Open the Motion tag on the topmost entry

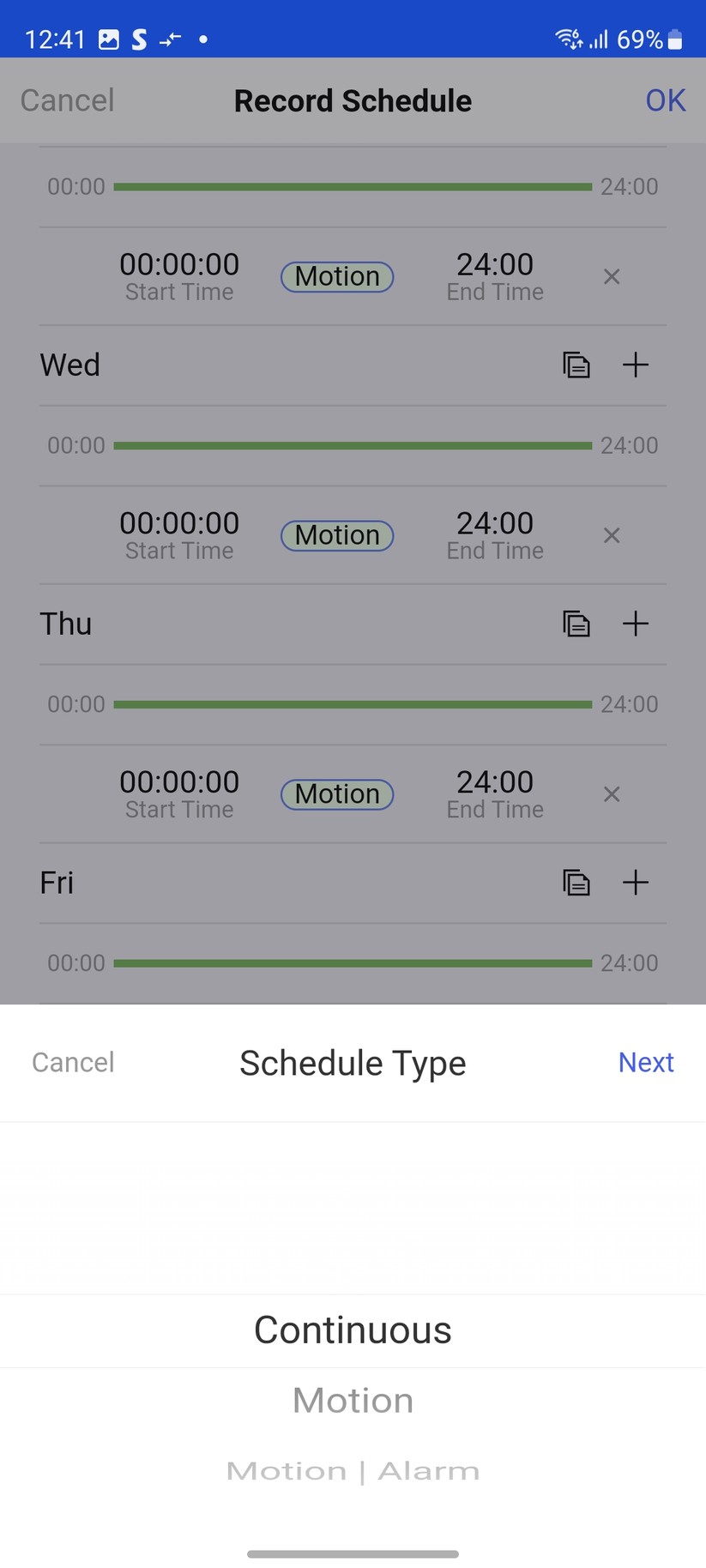tap(336, 276)
